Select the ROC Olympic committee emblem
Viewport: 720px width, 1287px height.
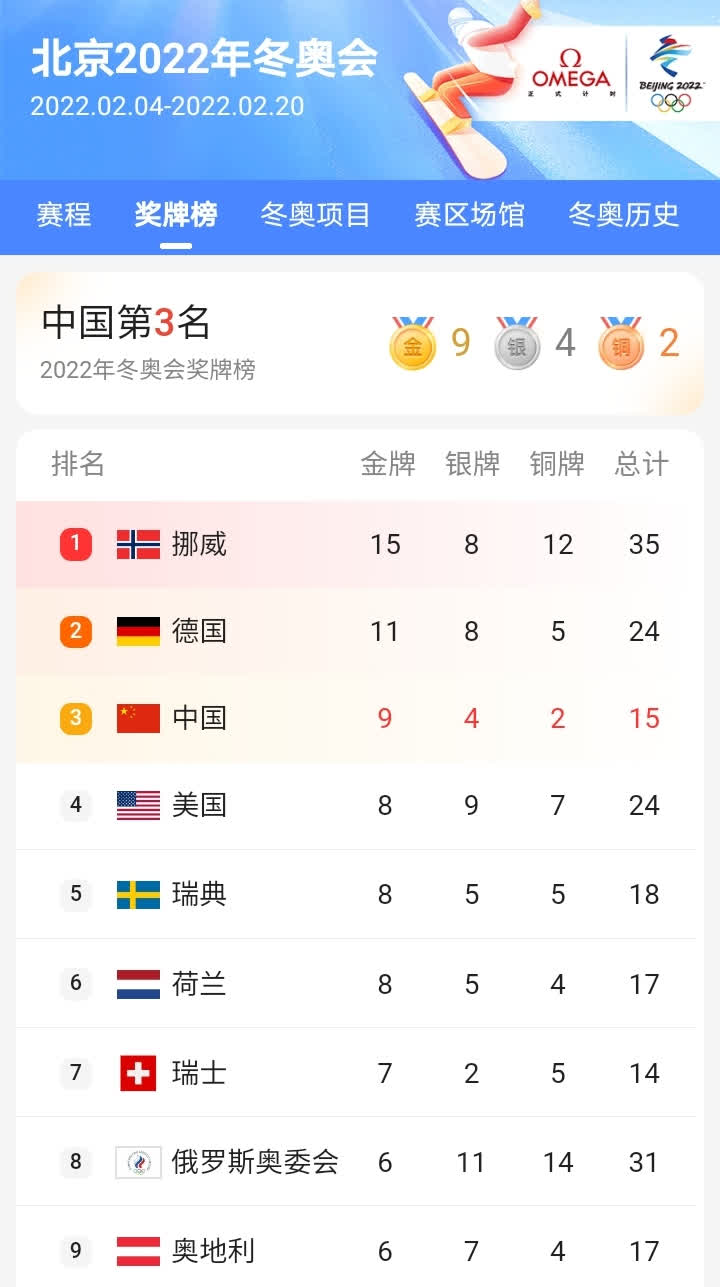[137, 1162]
